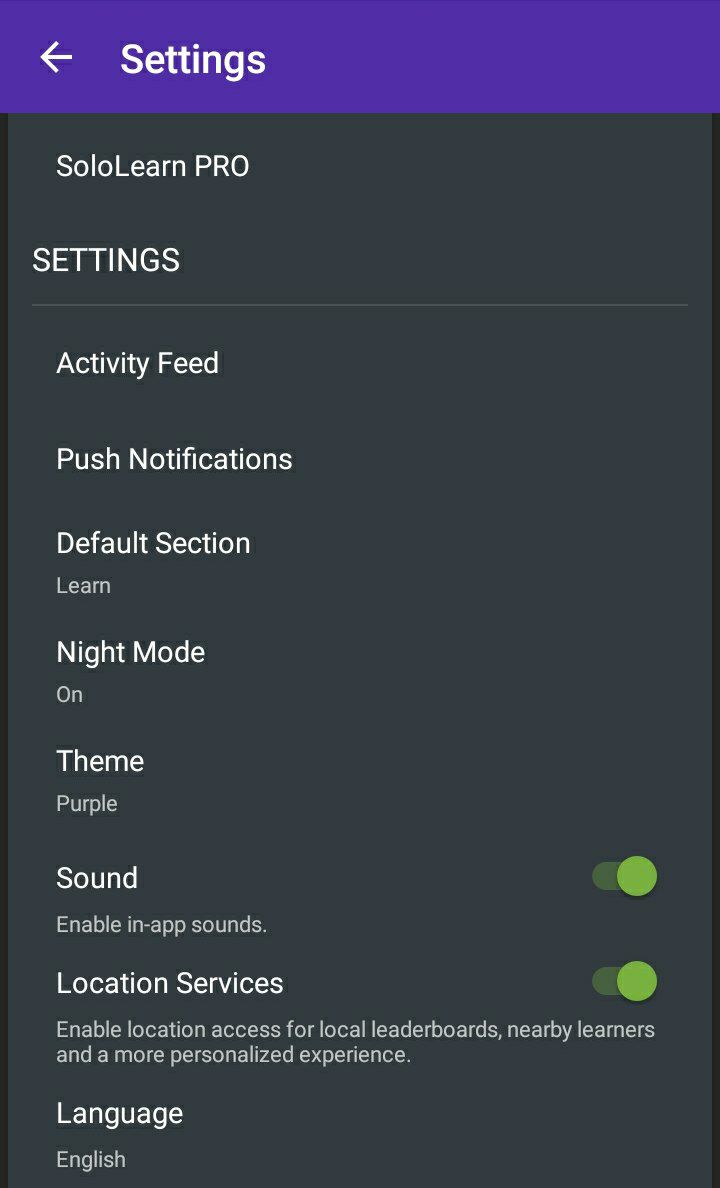Image resolution: width=720 pixels, height=1188 pixels.
Task: Turn off the Sound switch
Action: (x=625, y=877)
